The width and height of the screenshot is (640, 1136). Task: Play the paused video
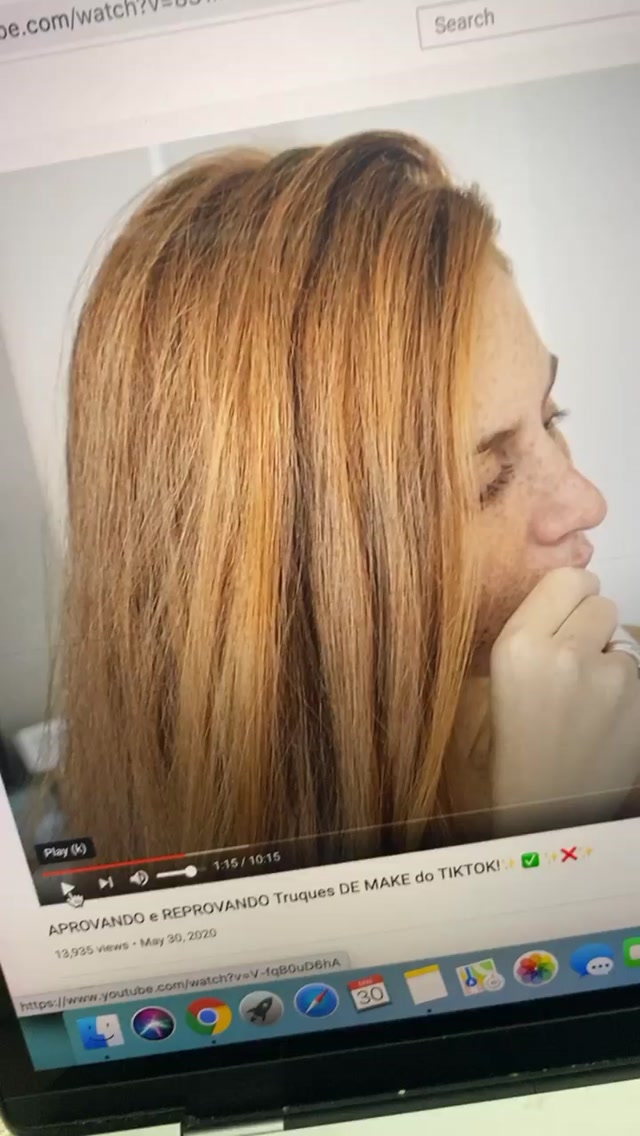pos(67,888)
